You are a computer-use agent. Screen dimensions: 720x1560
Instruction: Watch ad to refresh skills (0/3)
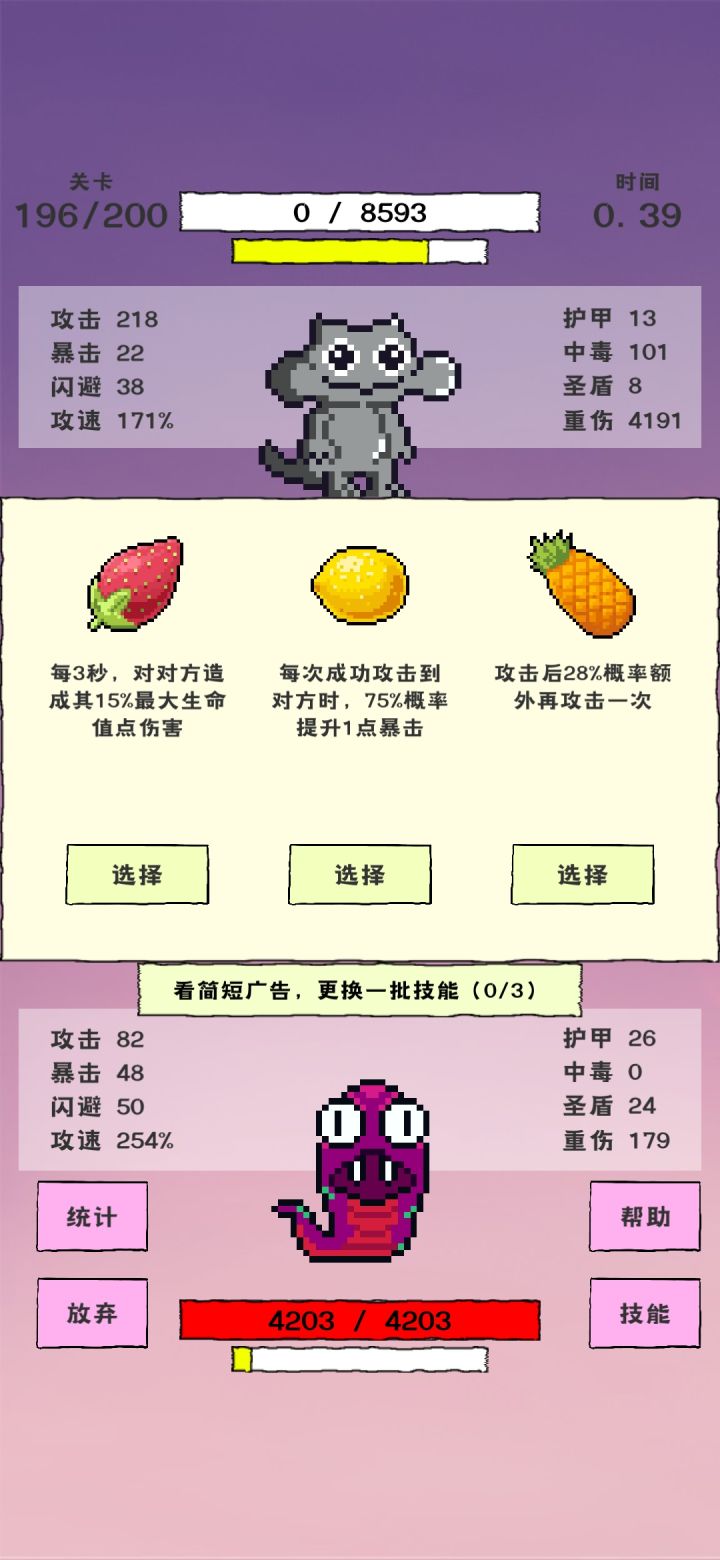click(x=360, y=989)
